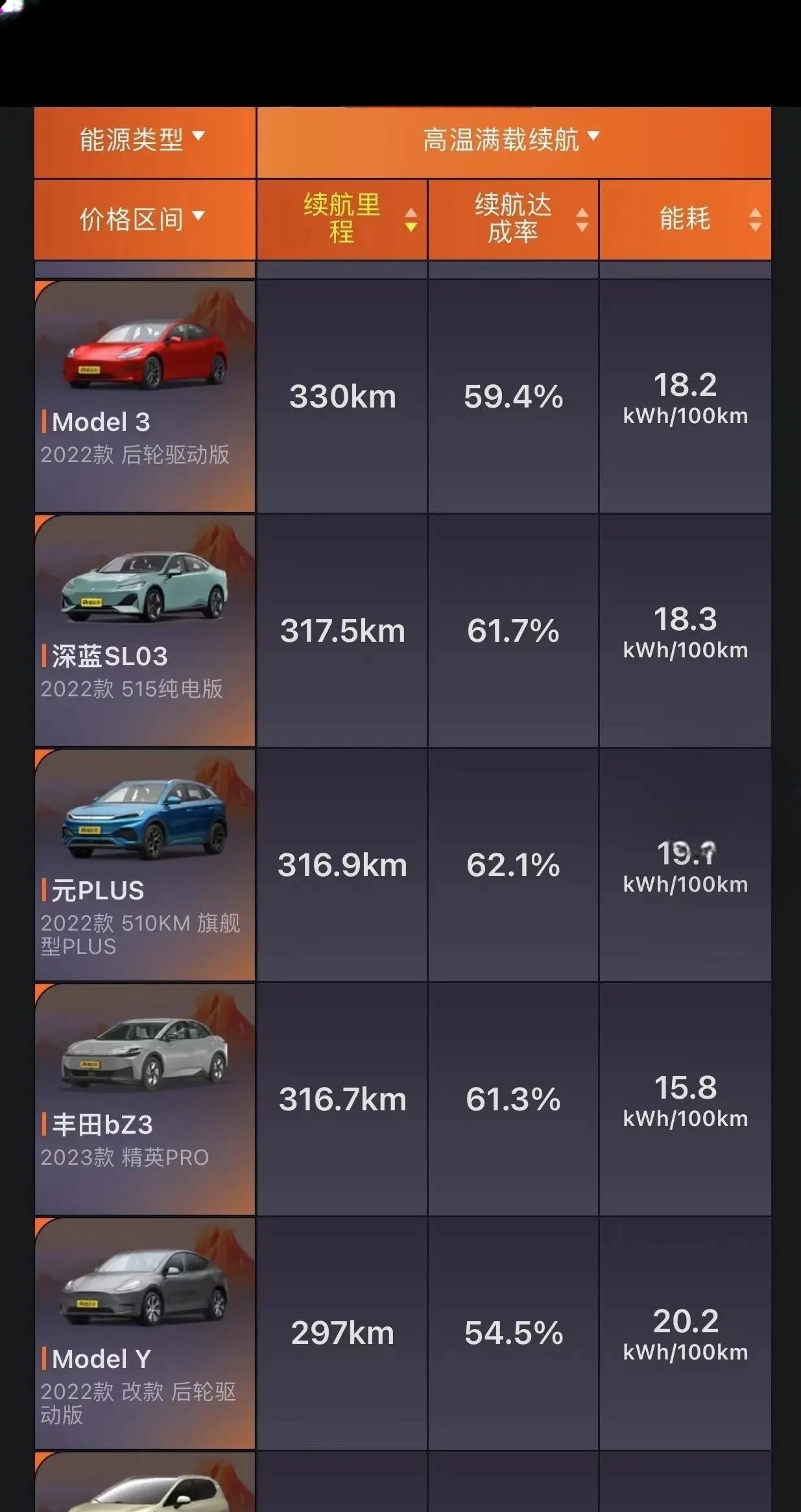Image resolution: width=801 pixels, height=1512 pixels.
Task: Expand the 高温满载续航 test-type dropdown
Action: coord(512,140)
